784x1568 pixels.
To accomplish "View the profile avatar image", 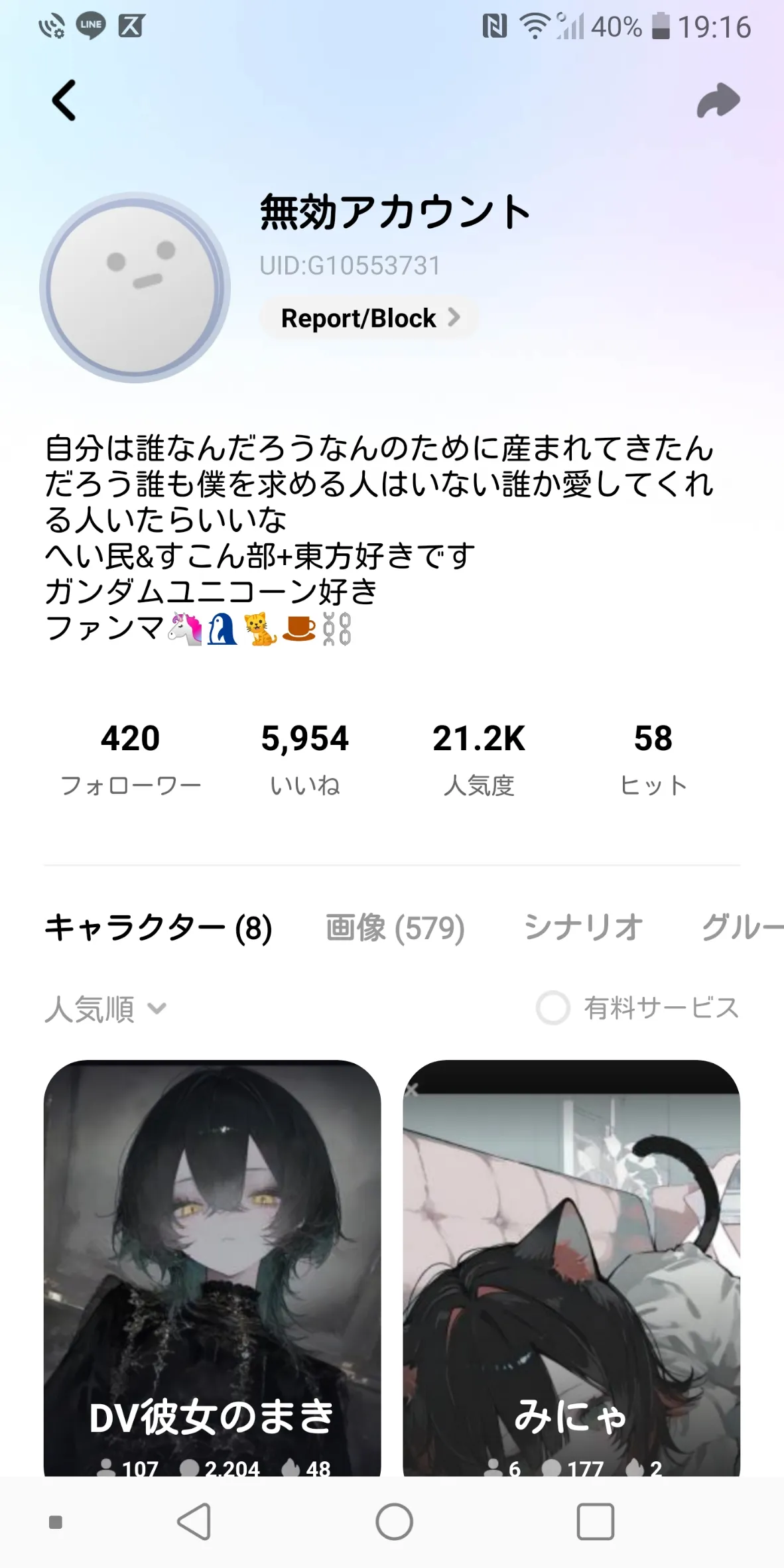I will point(135,288).
